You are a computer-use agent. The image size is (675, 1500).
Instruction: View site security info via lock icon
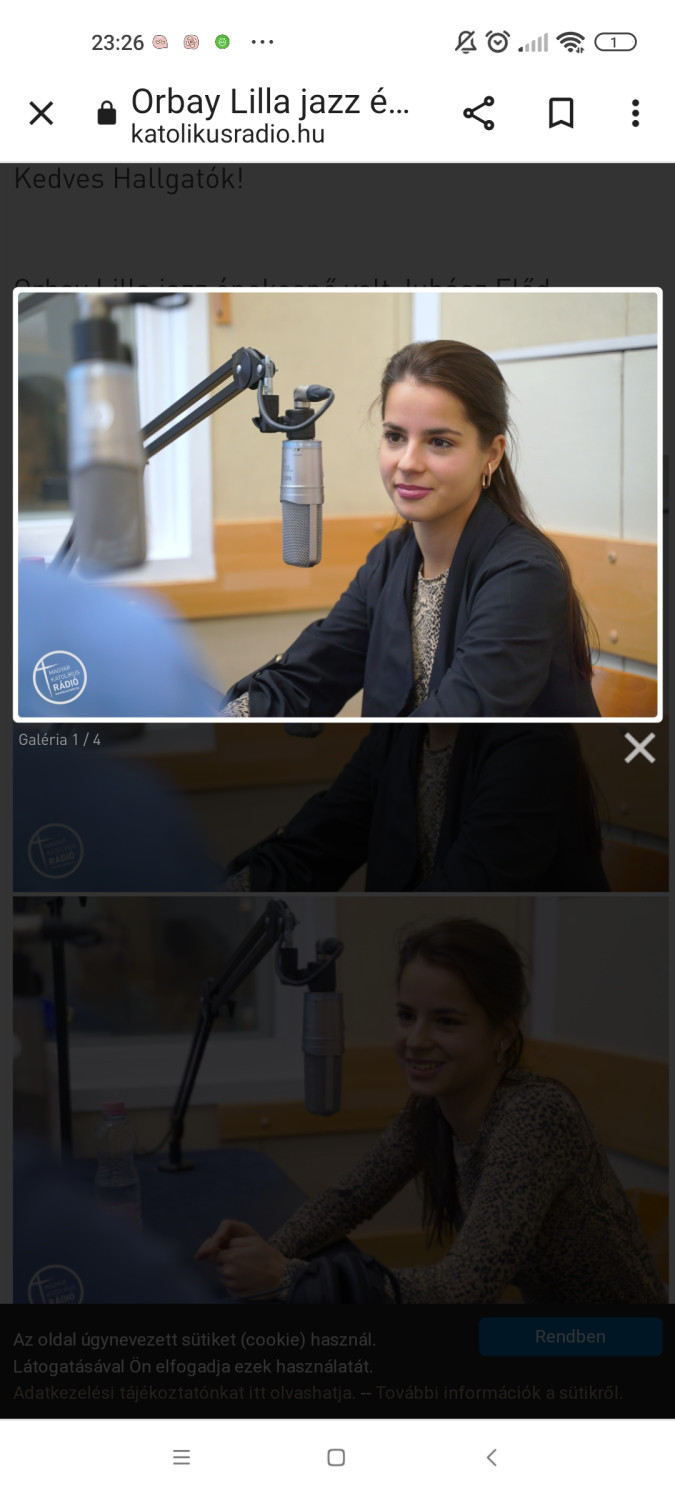(106, 114)
